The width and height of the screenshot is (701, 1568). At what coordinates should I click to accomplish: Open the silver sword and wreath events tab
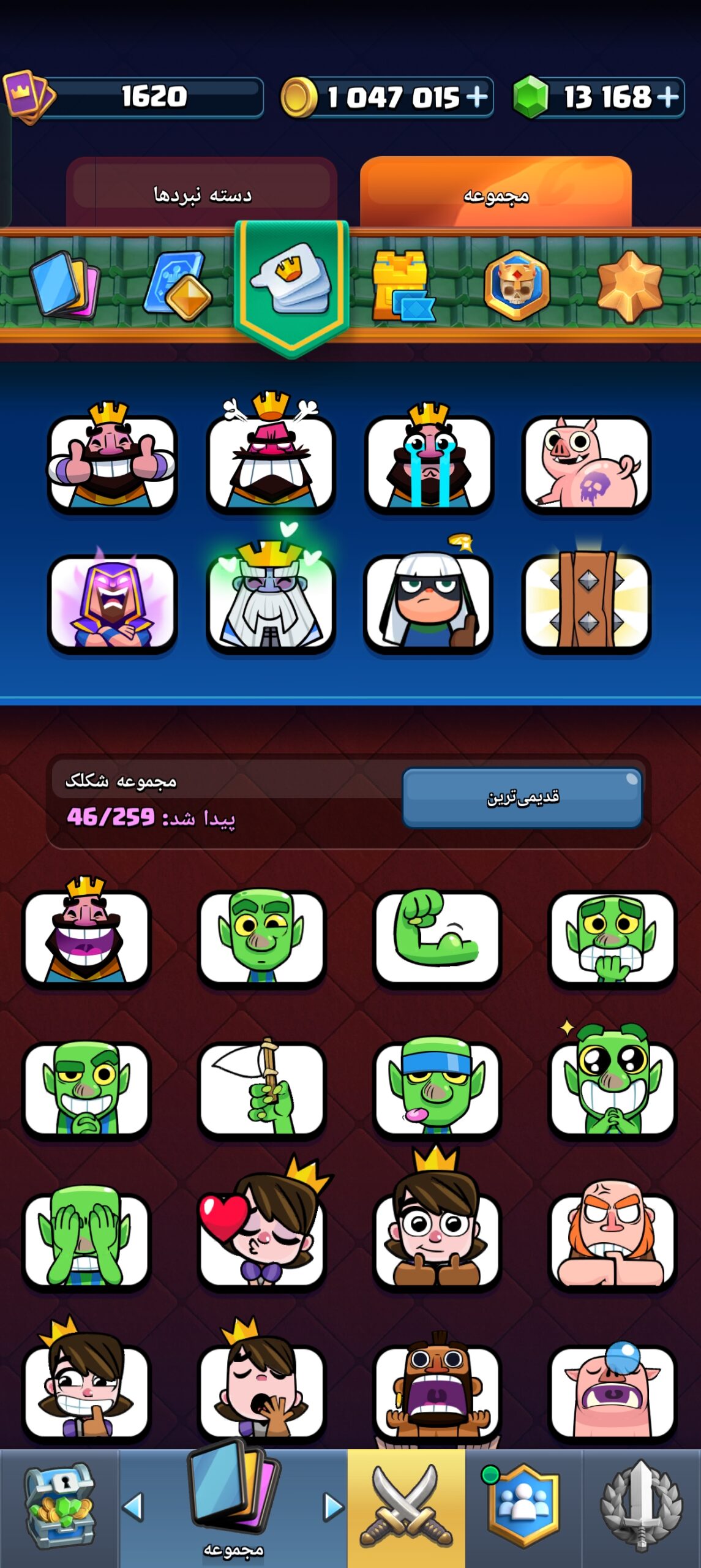coord(642,1508)
